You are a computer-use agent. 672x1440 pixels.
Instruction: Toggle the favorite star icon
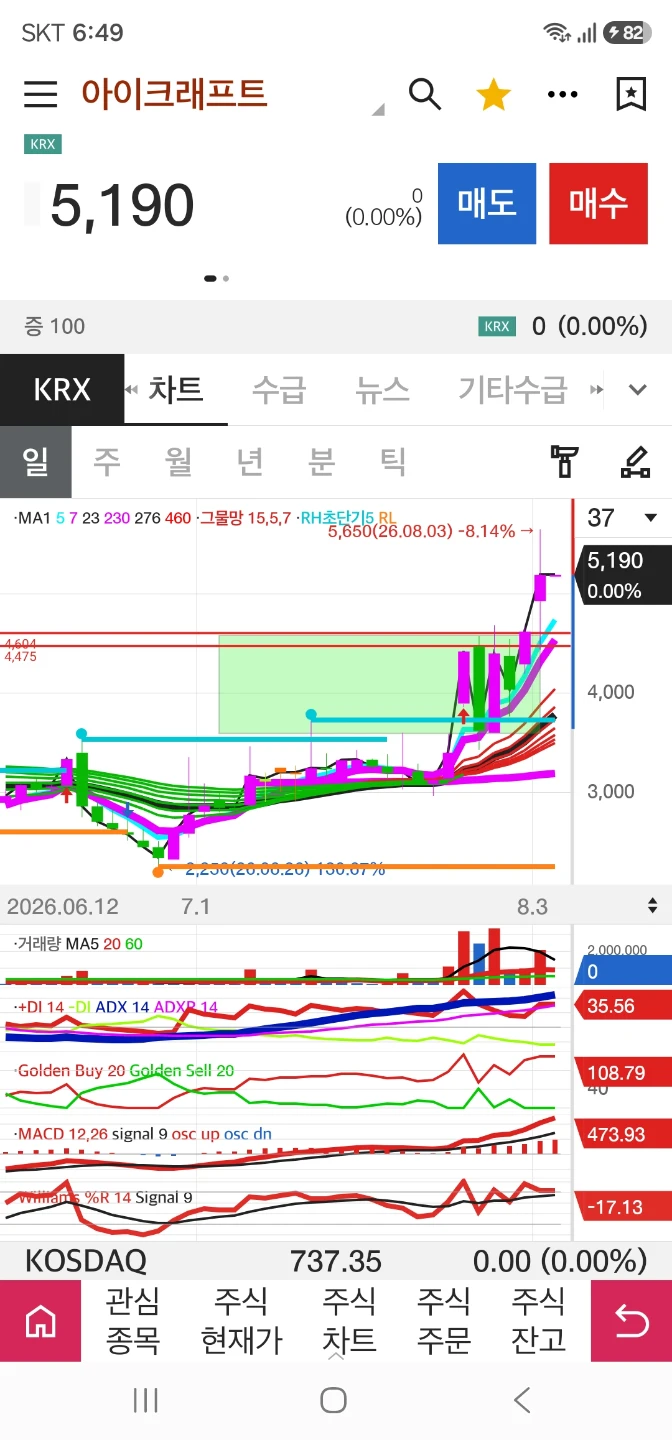coord(493,95)
